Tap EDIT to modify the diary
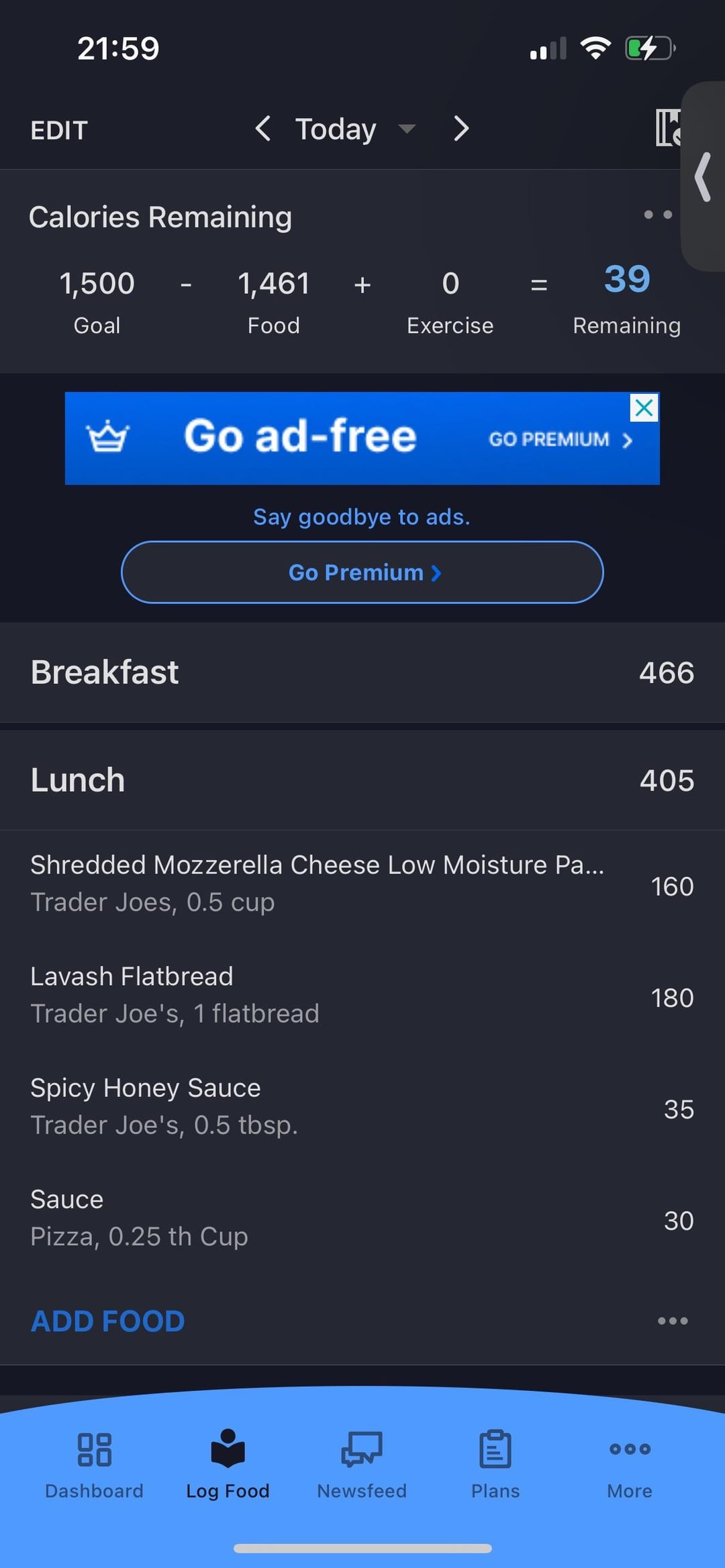This screenshot has height=1568, width=725. pos(59,130)
